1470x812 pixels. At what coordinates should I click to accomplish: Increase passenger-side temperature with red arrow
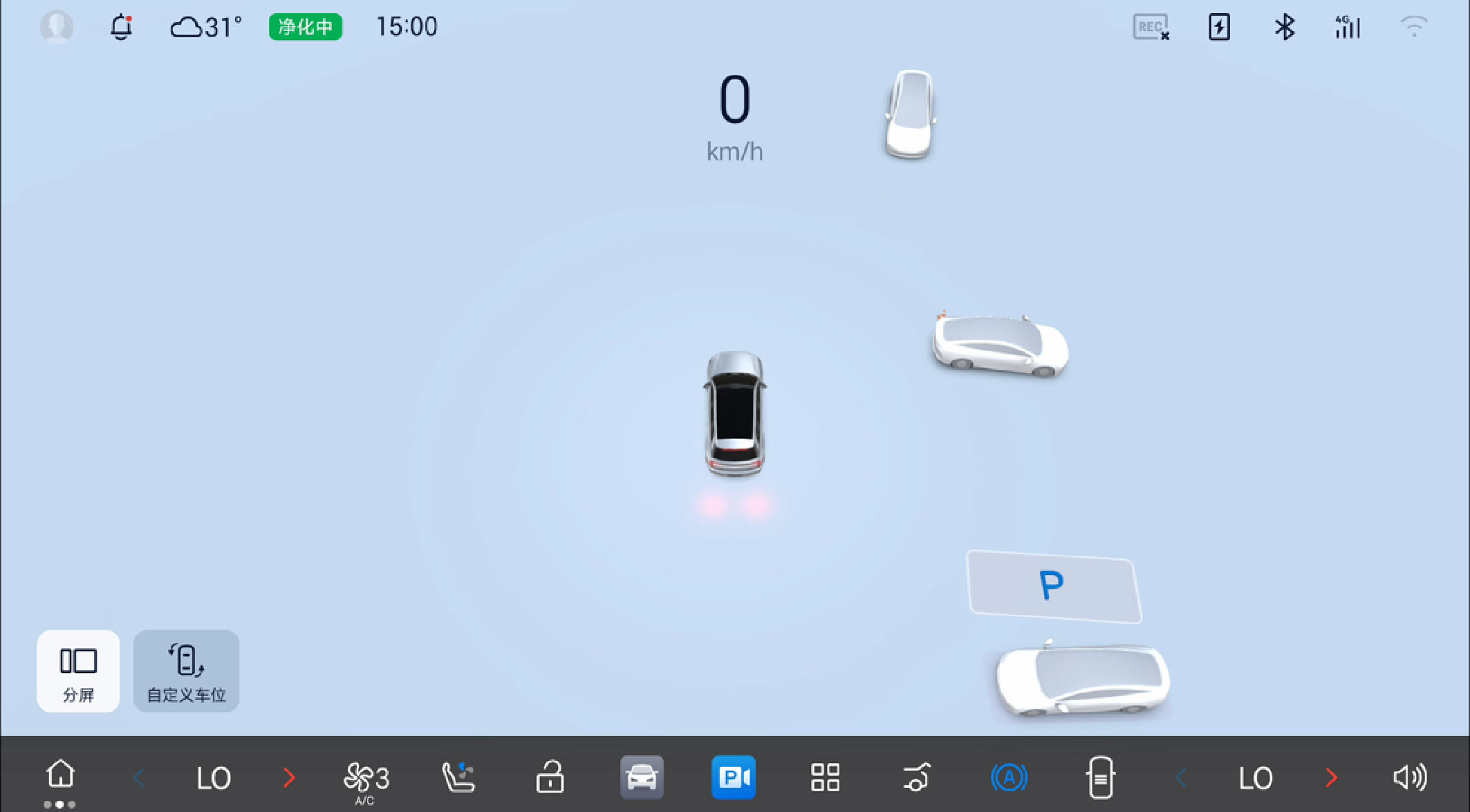tap(1331, 778)
